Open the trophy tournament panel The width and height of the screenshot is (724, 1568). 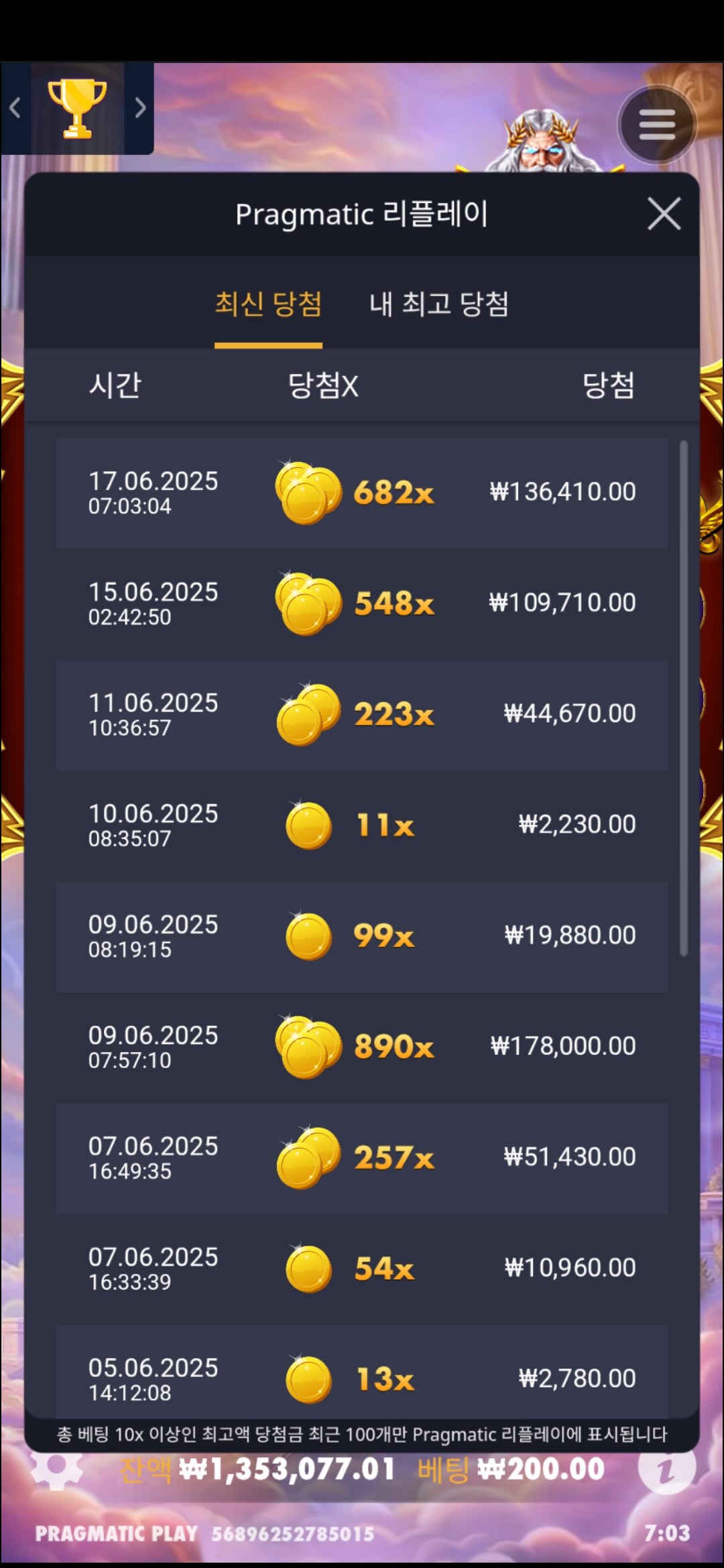pyautogui.click(x=77, y=109)
